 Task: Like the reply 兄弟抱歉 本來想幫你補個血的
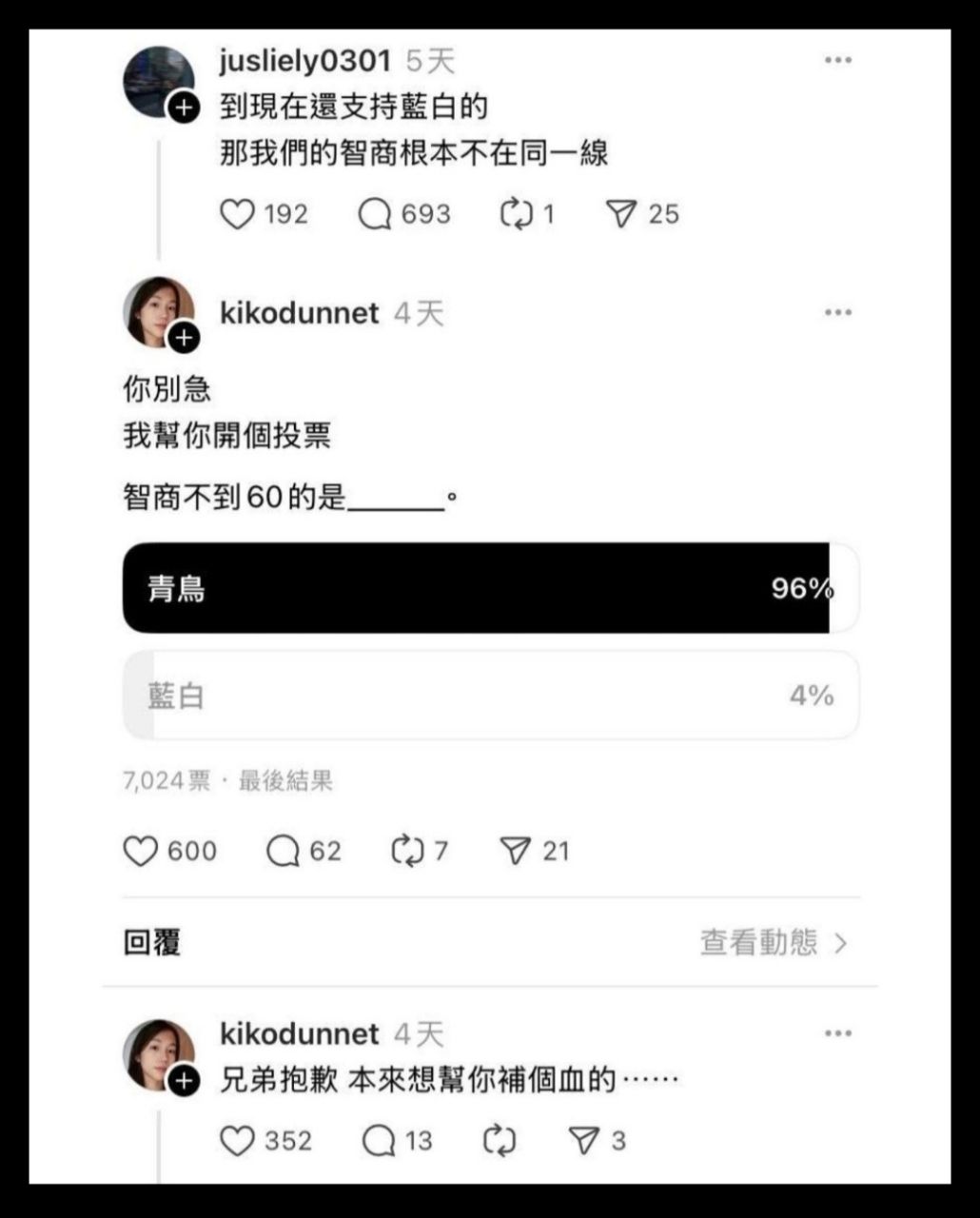[x=238, y=1141]
